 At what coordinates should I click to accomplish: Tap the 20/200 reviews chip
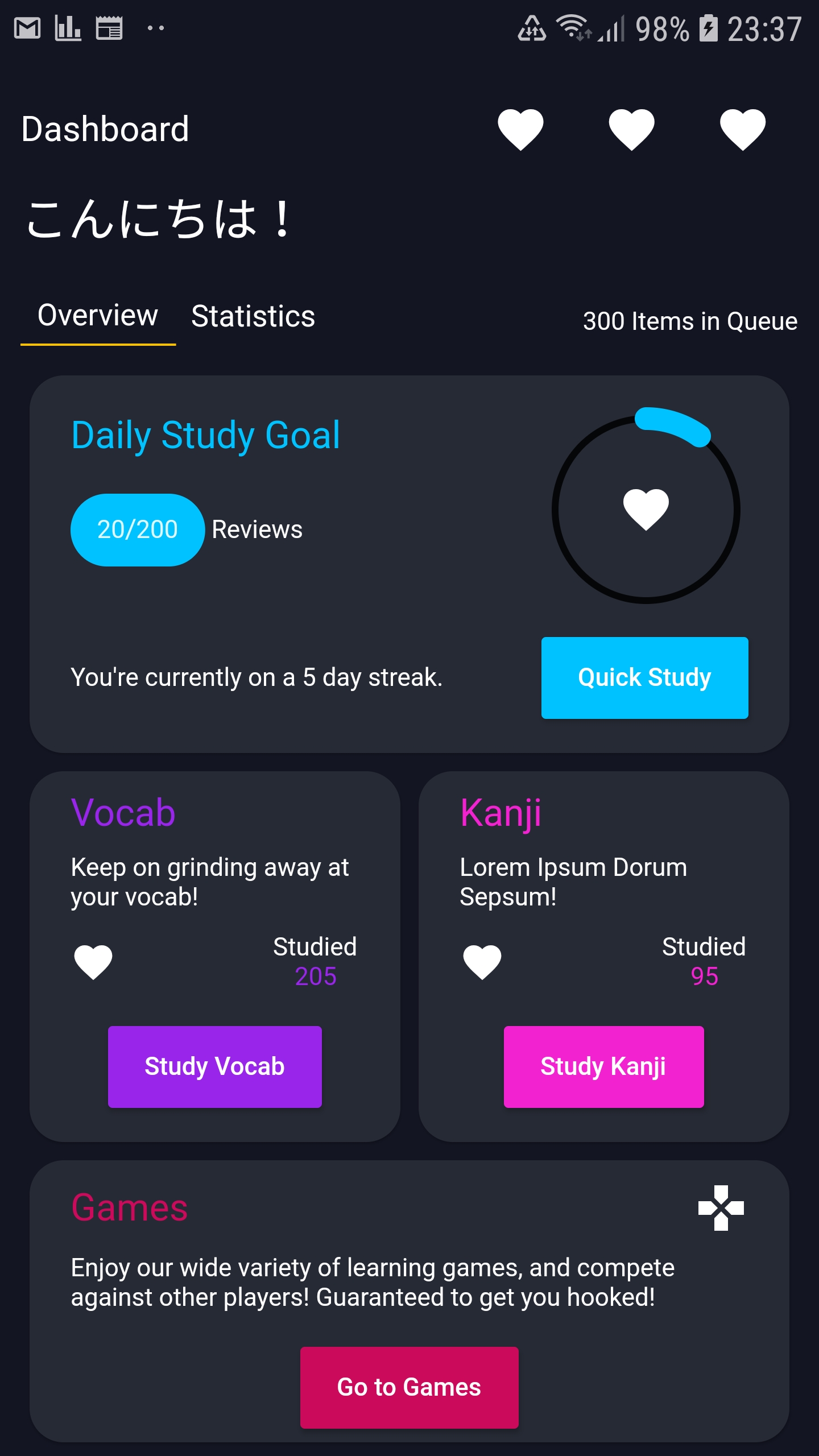[137, 530]
